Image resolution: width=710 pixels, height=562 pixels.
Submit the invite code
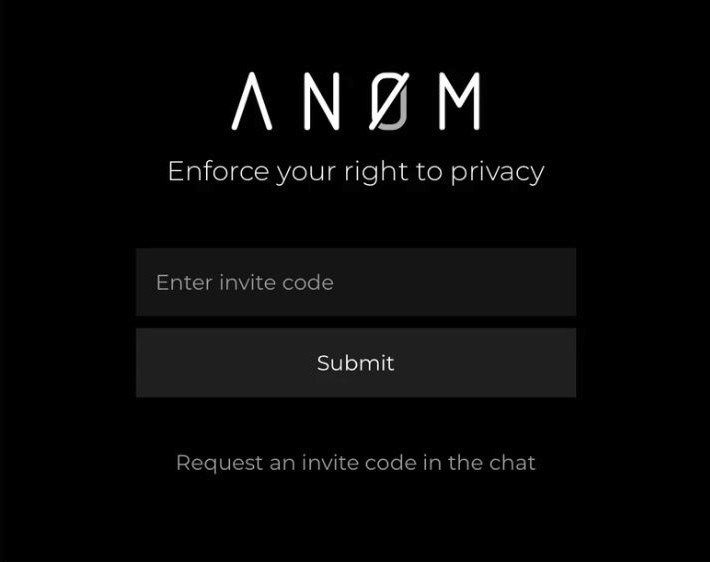[x=355, y=363]
